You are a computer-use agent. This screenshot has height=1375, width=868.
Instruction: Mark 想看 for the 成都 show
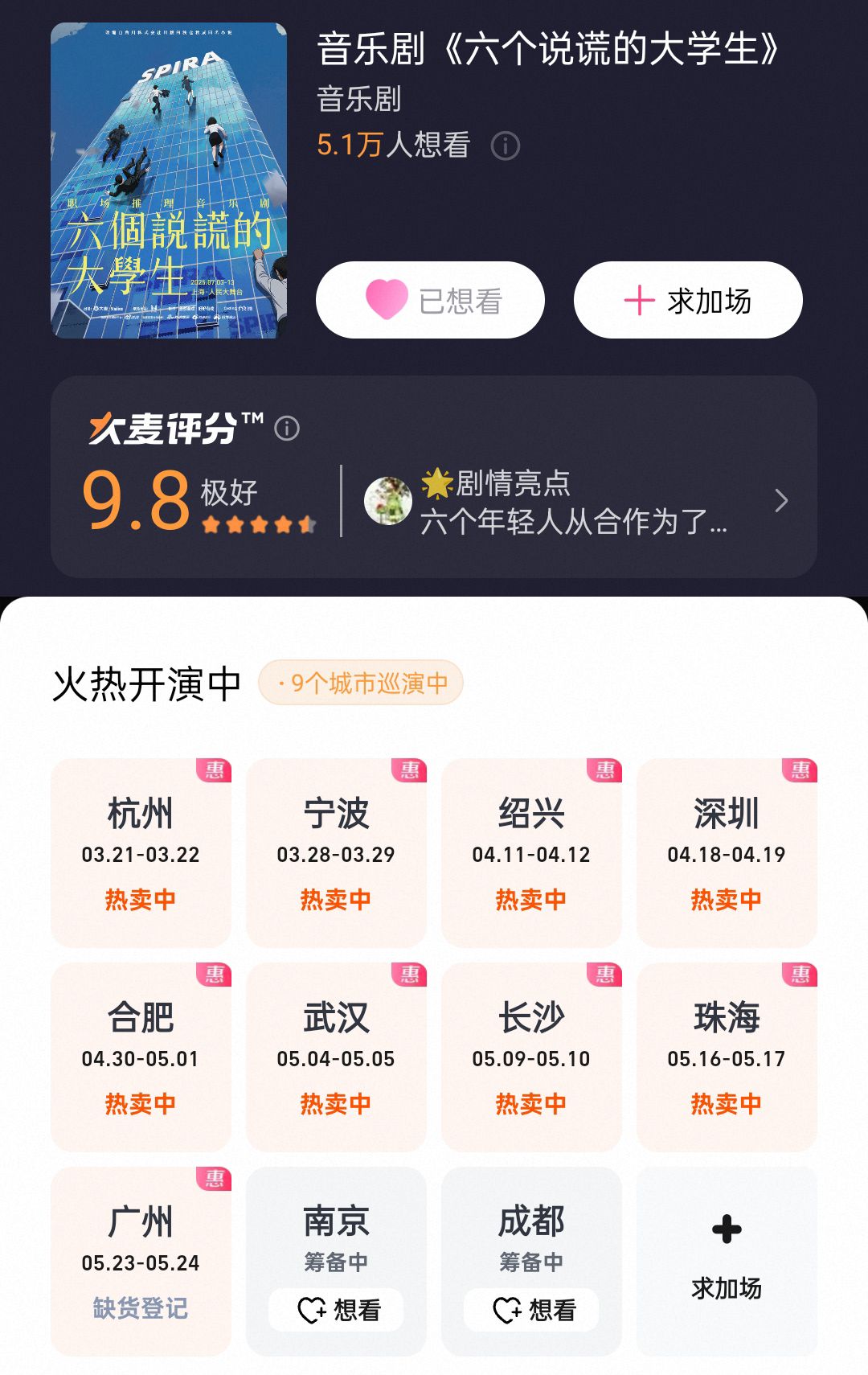pyautogui.click(x=531, y=1310)
